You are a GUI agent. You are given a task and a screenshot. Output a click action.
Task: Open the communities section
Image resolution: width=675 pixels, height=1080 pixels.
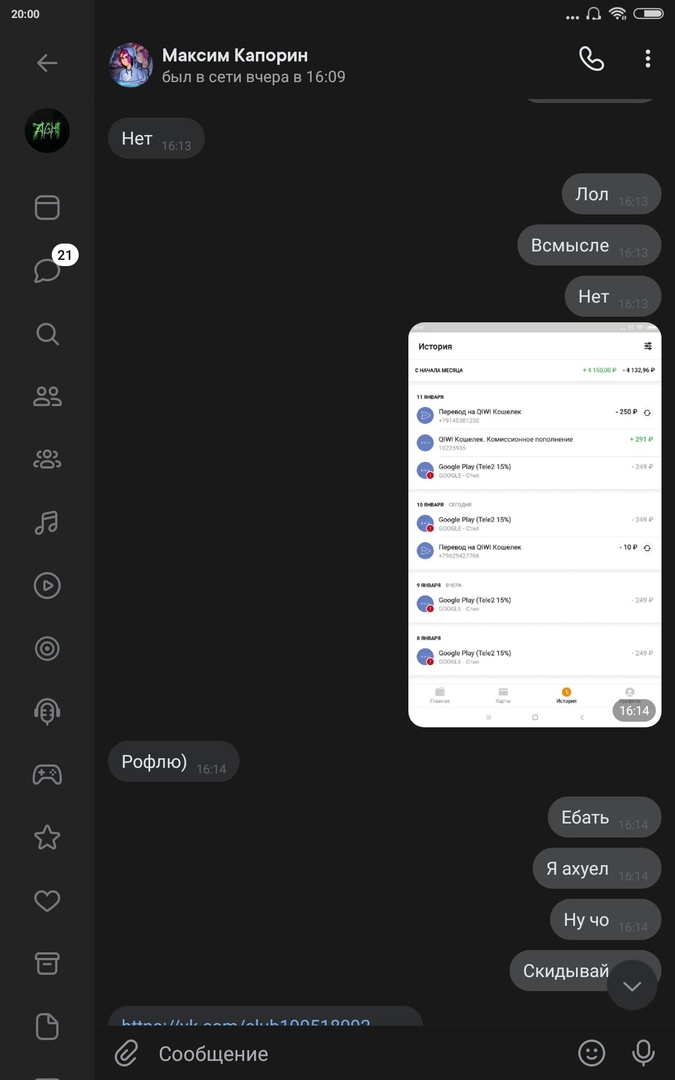(47, 460)
